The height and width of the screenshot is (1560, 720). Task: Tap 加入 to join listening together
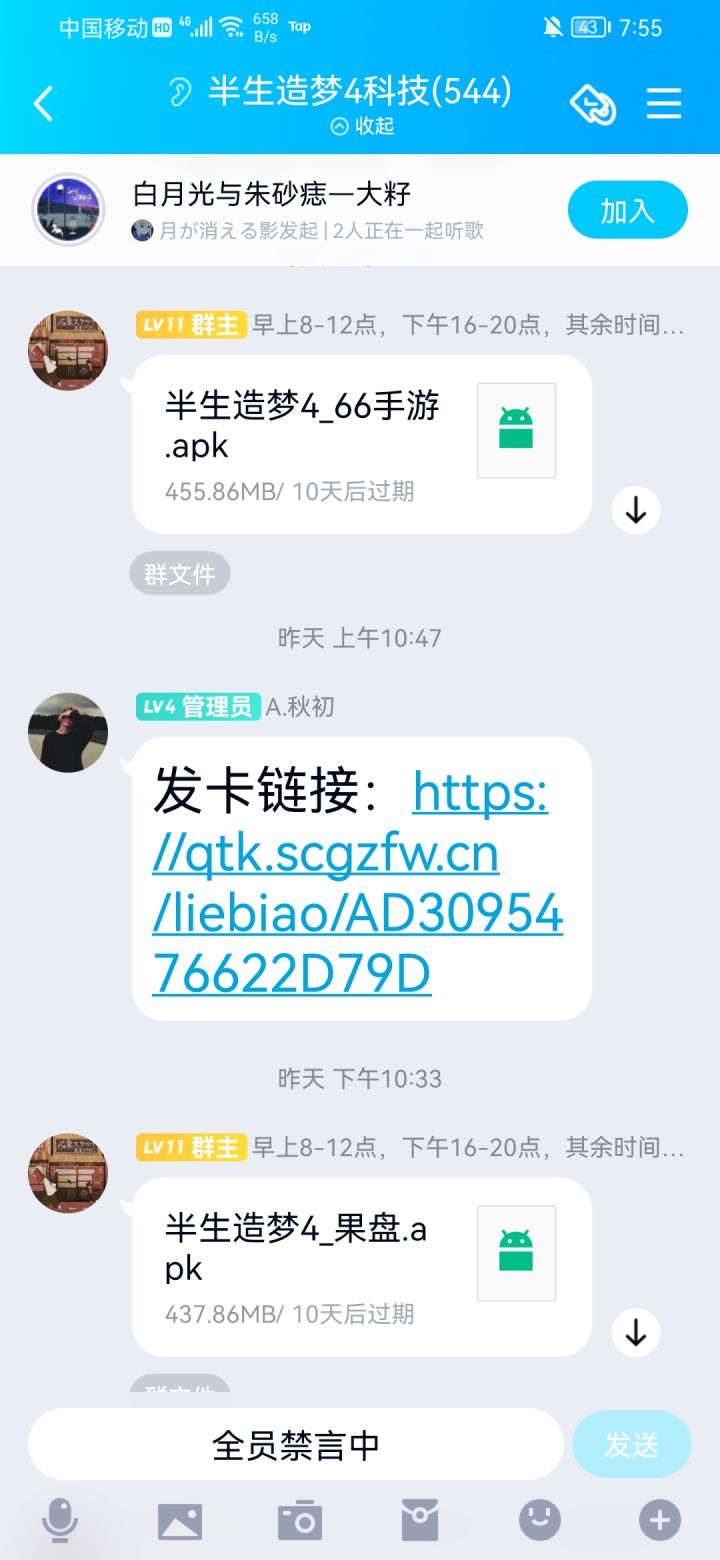tap(627, 210)
